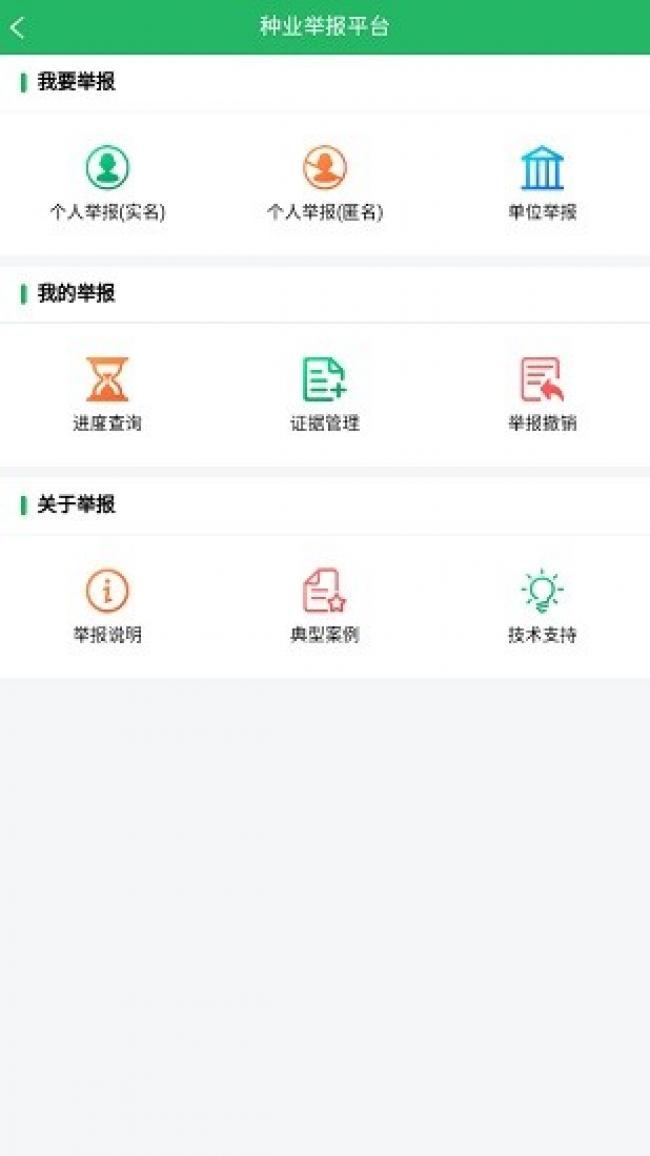
Task: Open 个人举报(实名) real-name report
Action: coord(108,184)
